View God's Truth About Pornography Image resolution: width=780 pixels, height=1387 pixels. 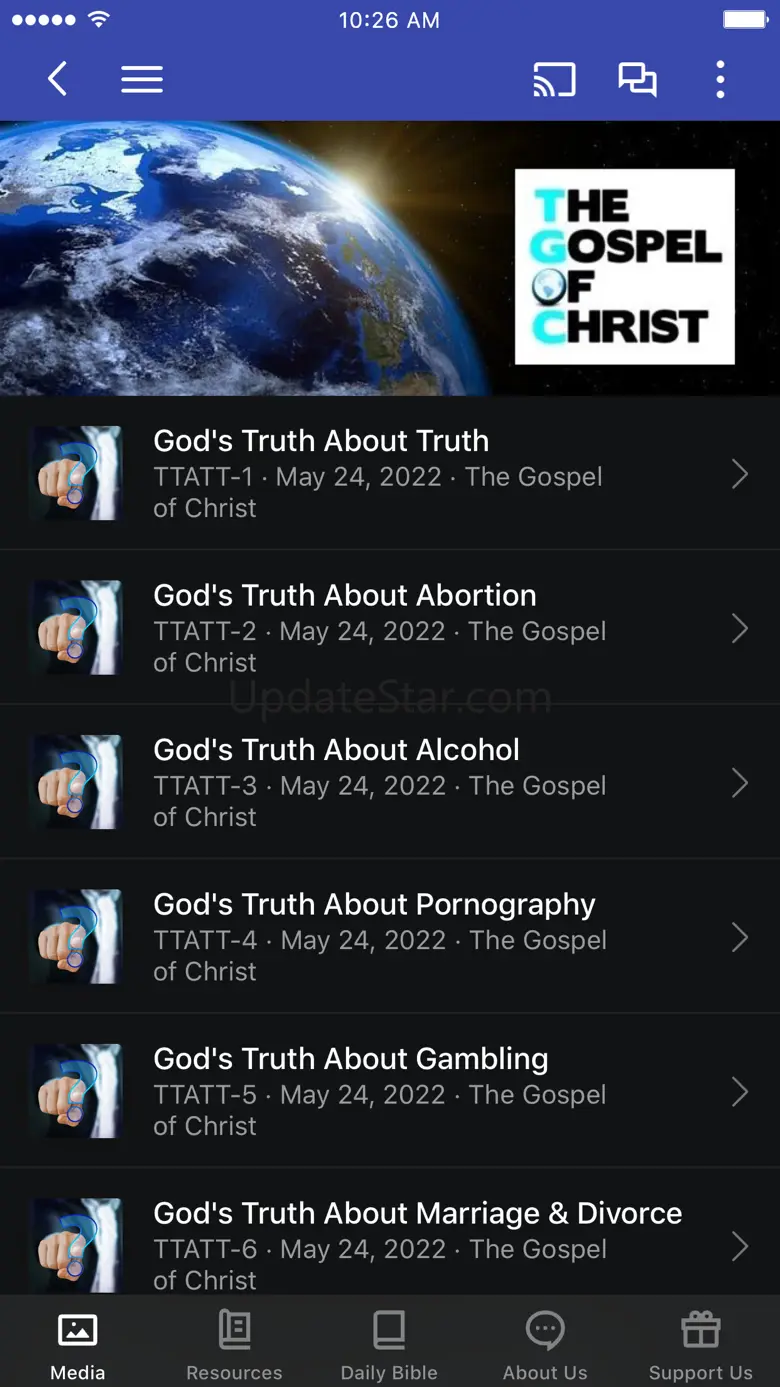tap(389, 937)
